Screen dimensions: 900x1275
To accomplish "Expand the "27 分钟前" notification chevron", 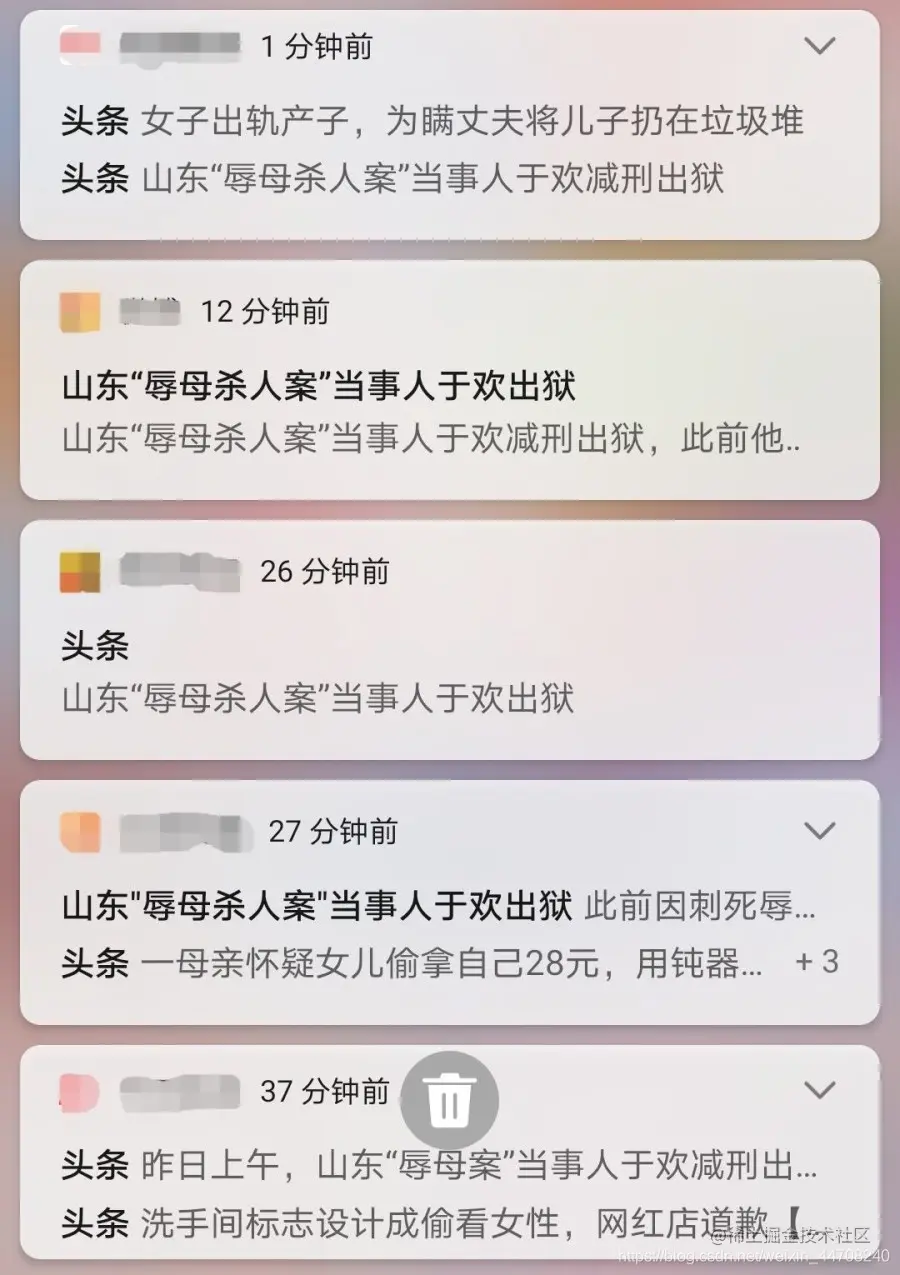I will (820, 832).
